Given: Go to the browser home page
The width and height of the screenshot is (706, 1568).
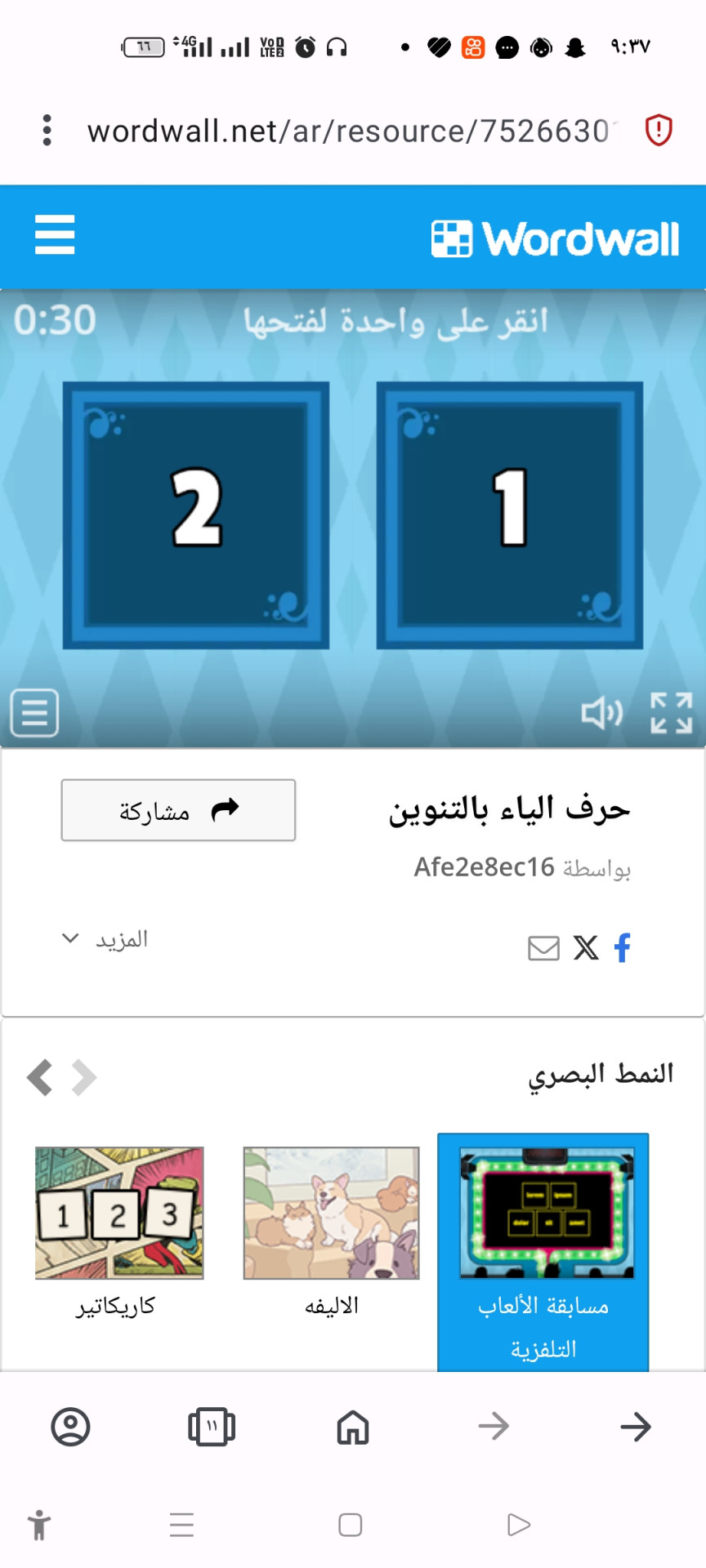Looking at the screenshot, I should click(352, 1427).
